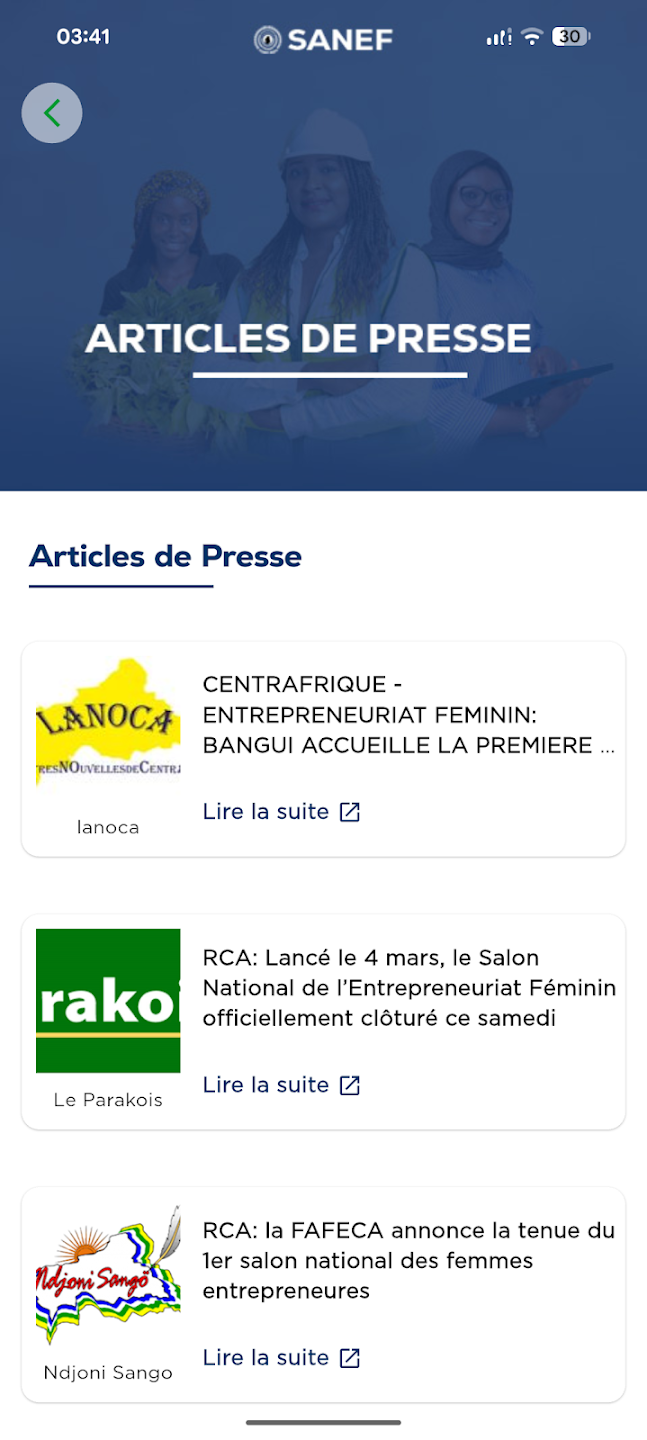Open the Salon National officiellement clôturé article card

[x=323, y=1022]
